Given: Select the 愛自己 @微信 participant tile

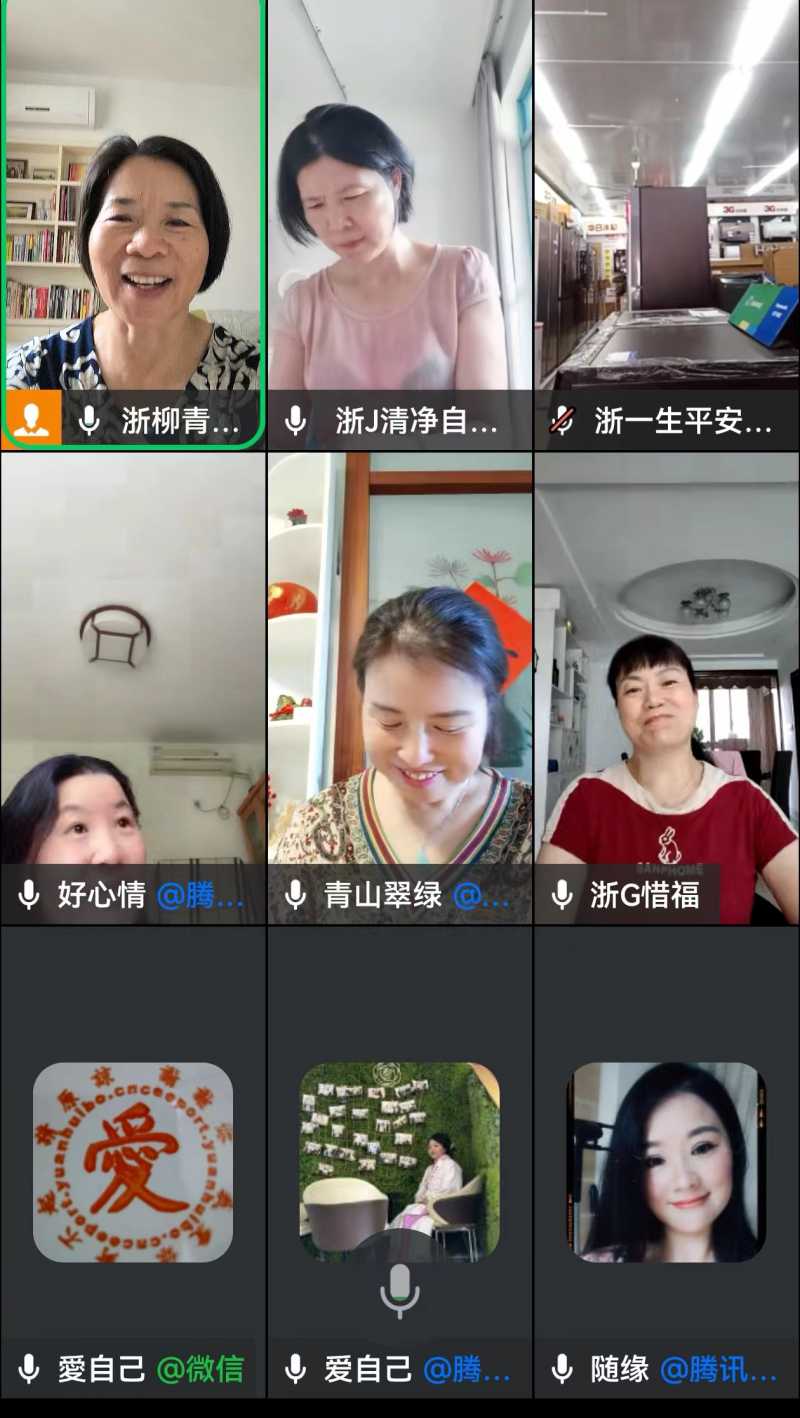Looking at the screenshot, I should click(133, 1160).
